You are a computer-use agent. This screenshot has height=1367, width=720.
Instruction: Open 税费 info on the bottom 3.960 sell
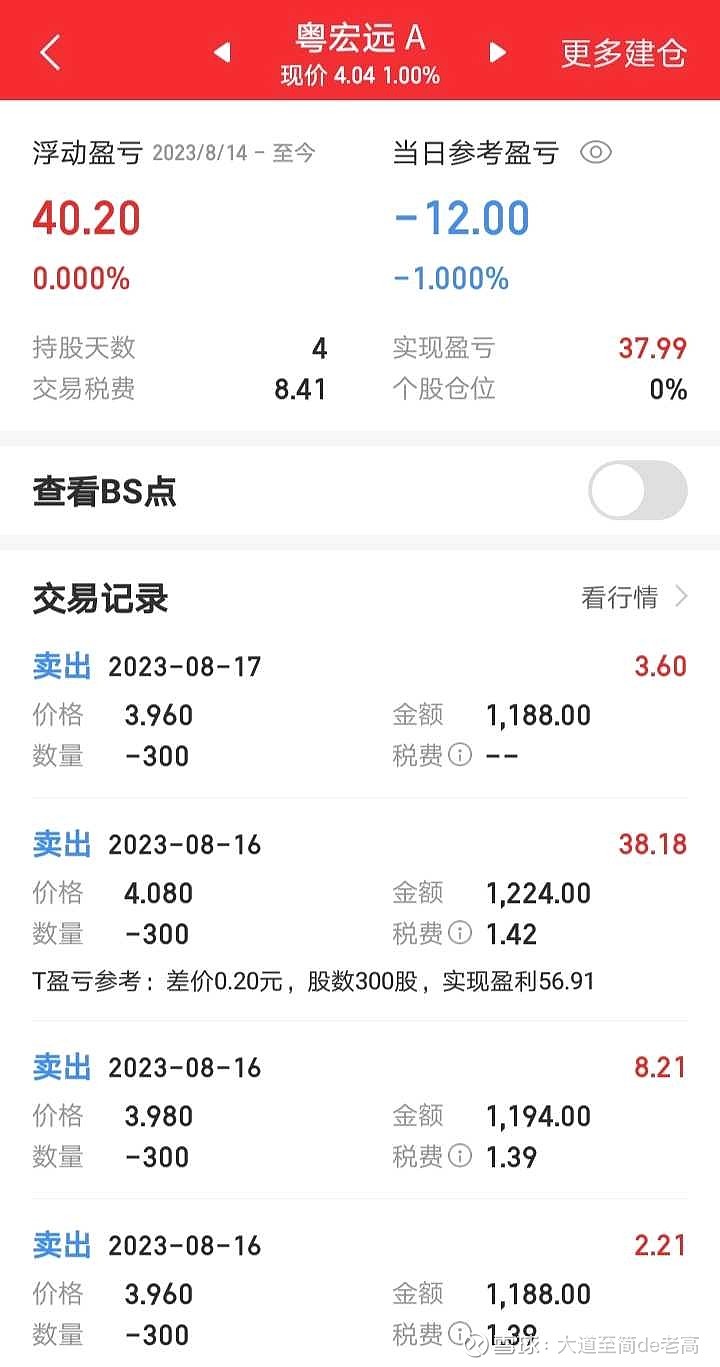(x=458, y=1335)
